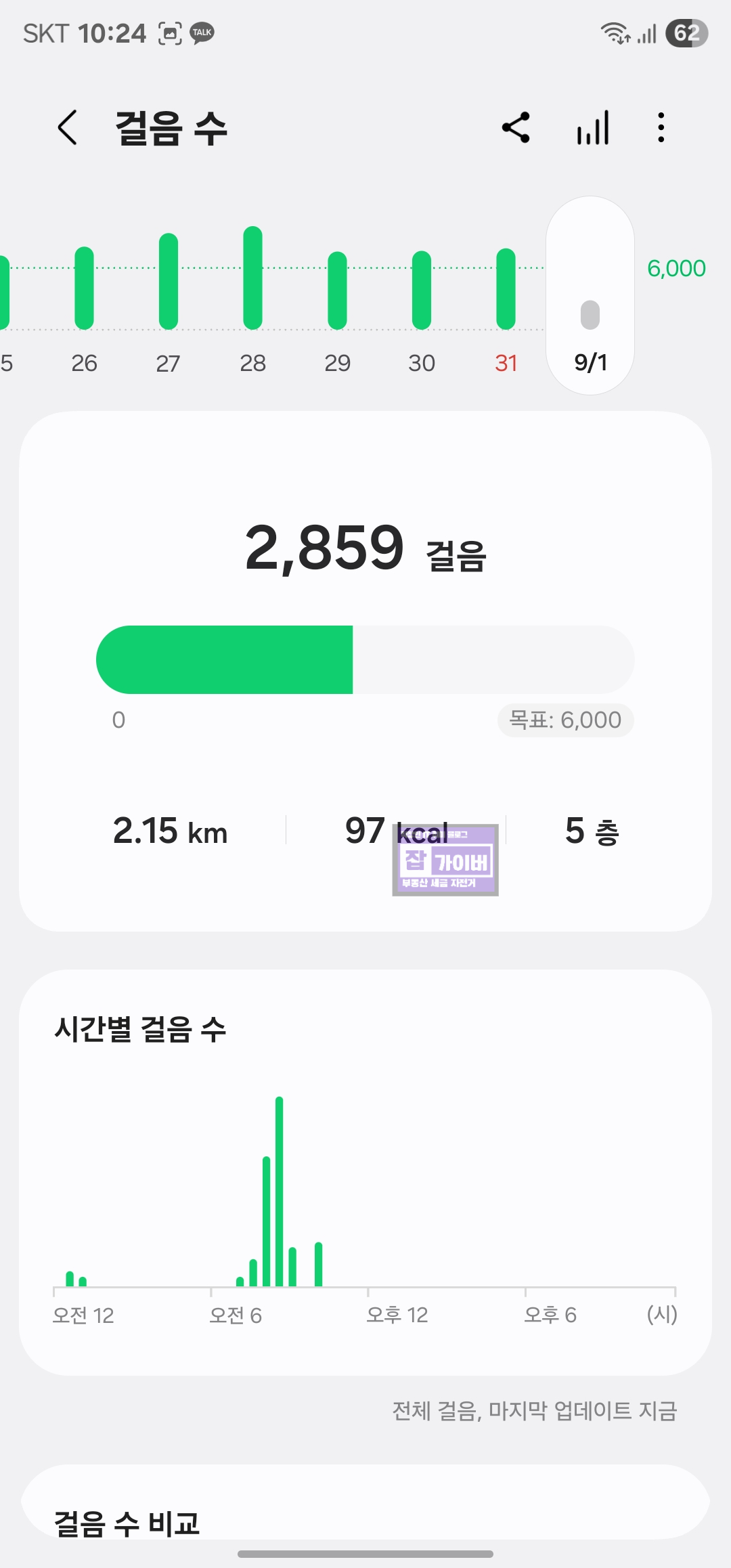Select the step bar for day 29
This screenshot has height=1568, width=731.
337,290
